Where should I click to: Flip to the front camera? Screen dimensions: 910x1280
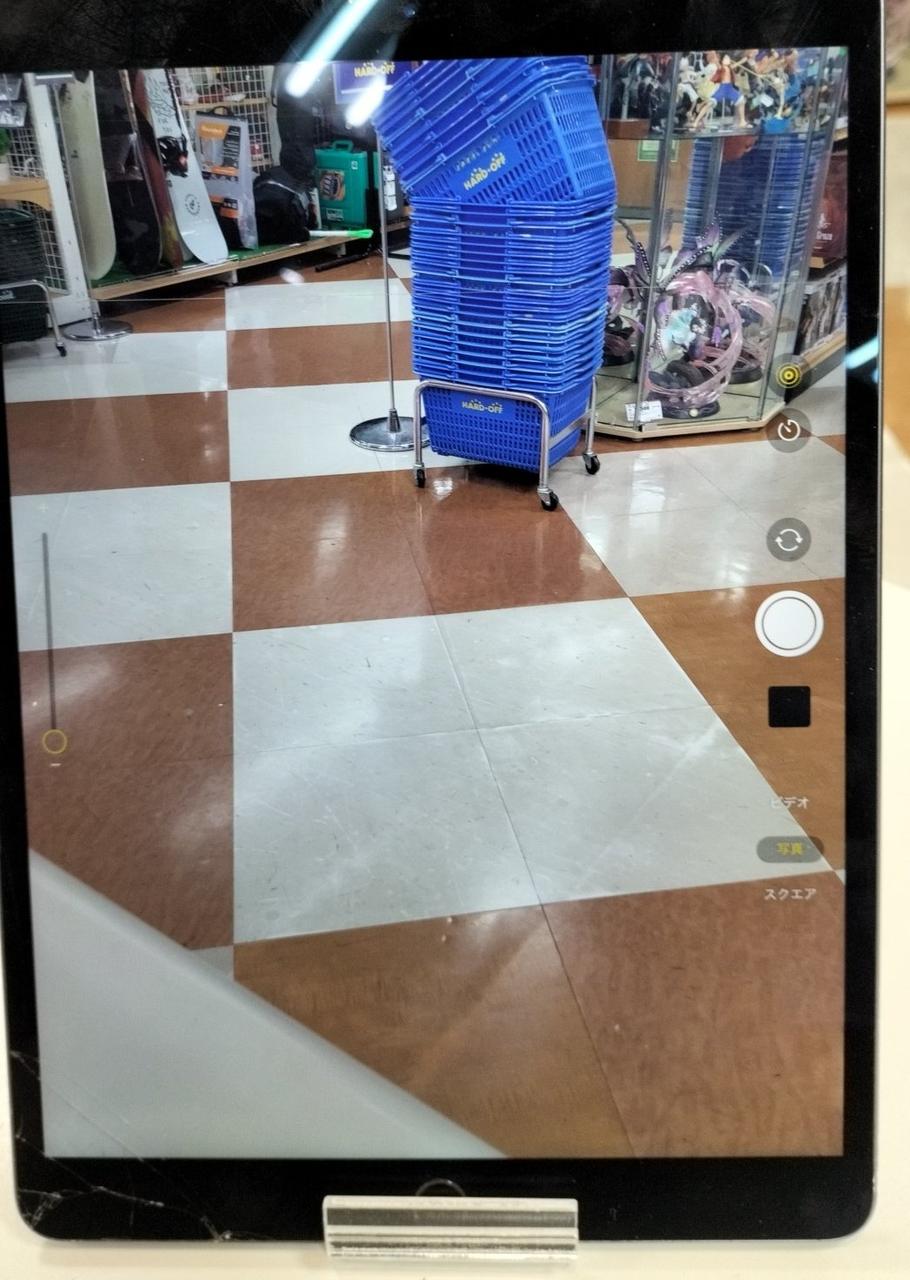(x=788, y=540)
